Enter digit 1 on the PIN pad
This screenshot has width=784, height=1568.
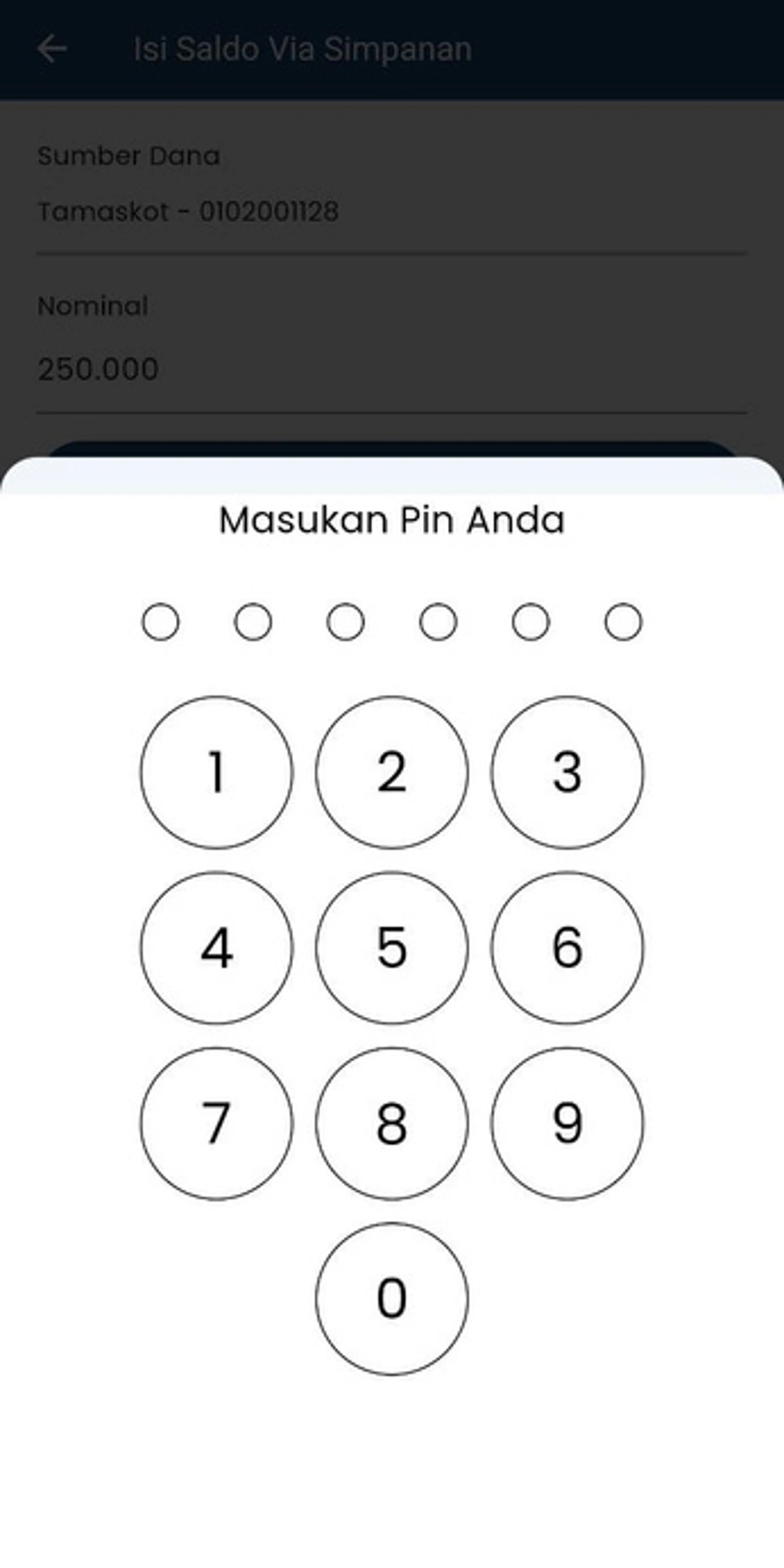216,772
